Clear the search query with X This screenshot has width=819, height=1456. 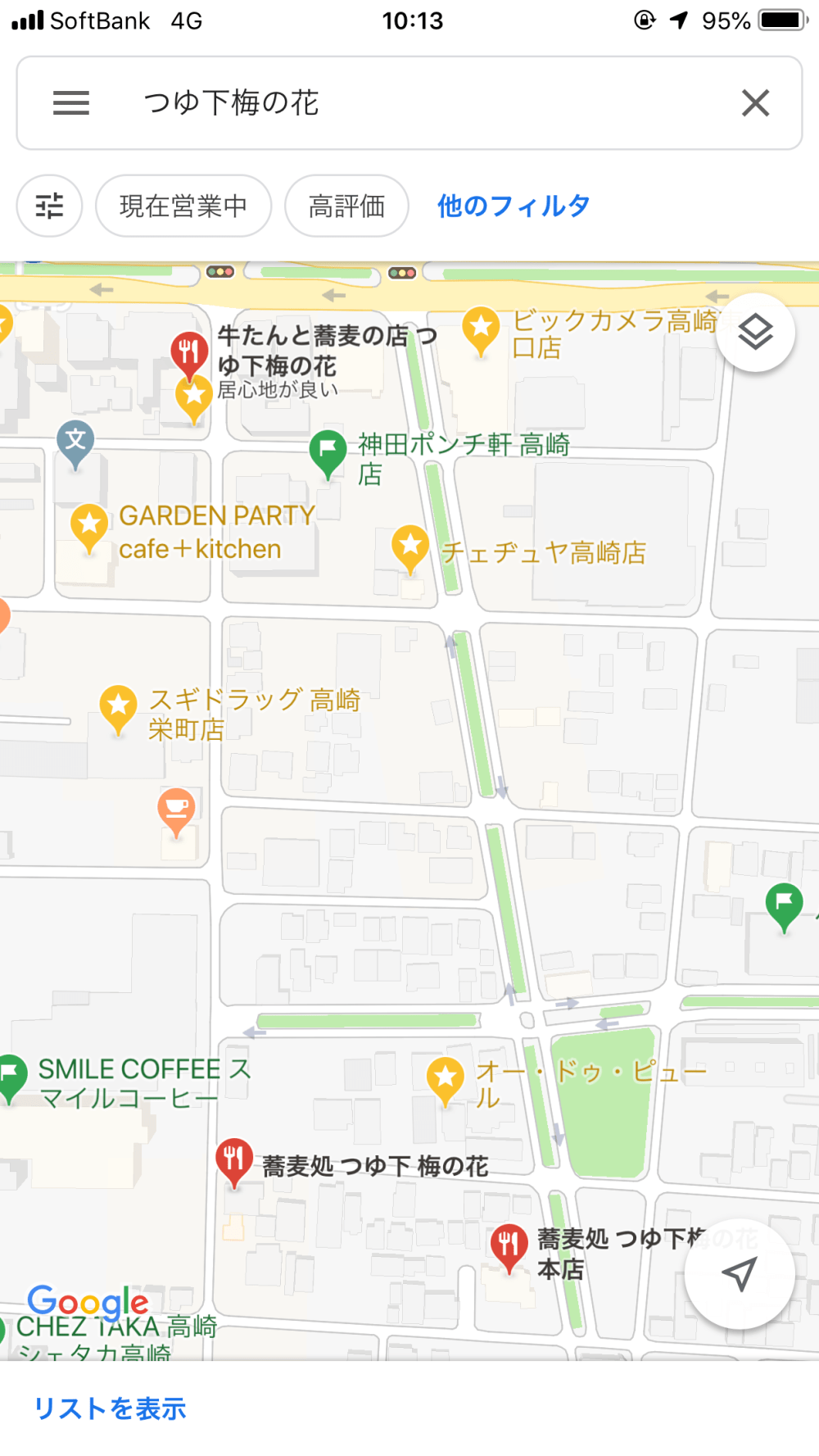click(754, 103)
